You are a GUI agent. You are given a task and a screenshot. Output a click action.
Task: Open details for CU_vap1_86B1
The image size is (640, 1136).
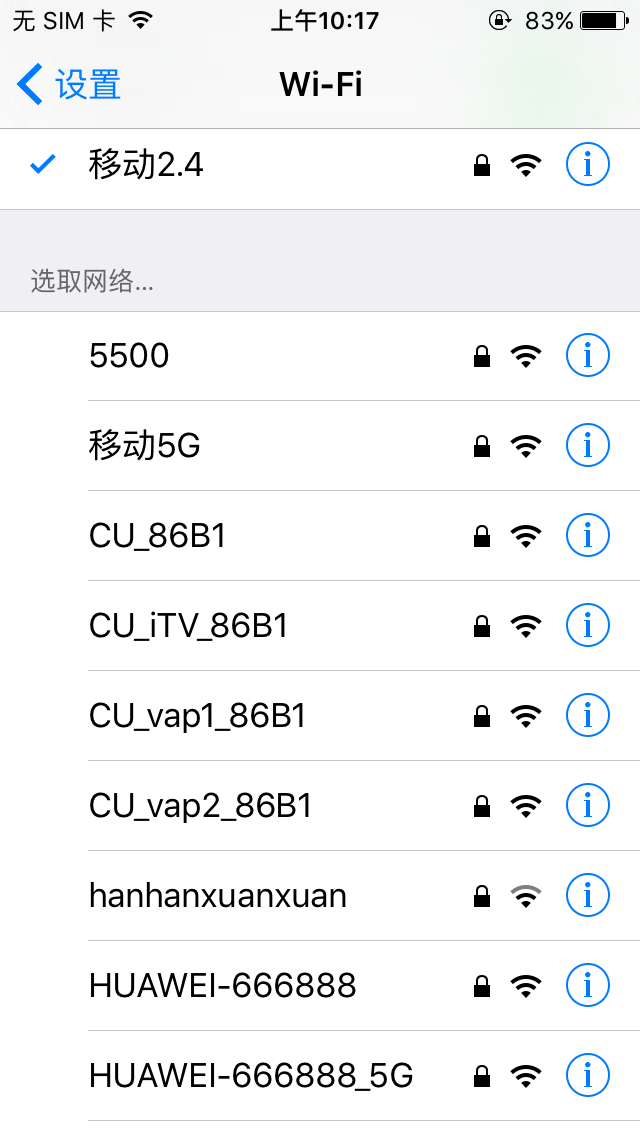point(587,716)
